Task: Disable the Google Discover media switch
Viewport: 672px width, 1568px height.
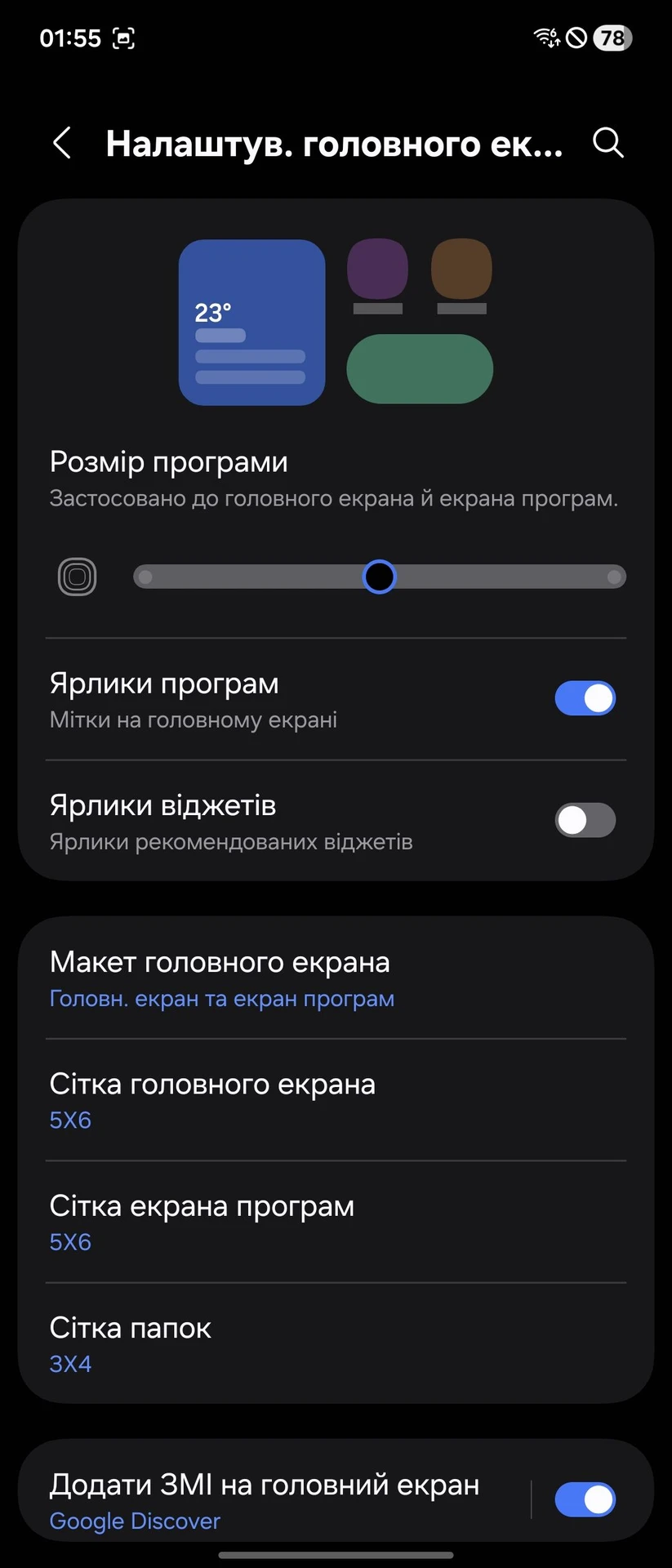Action: tap(585, 1499)
